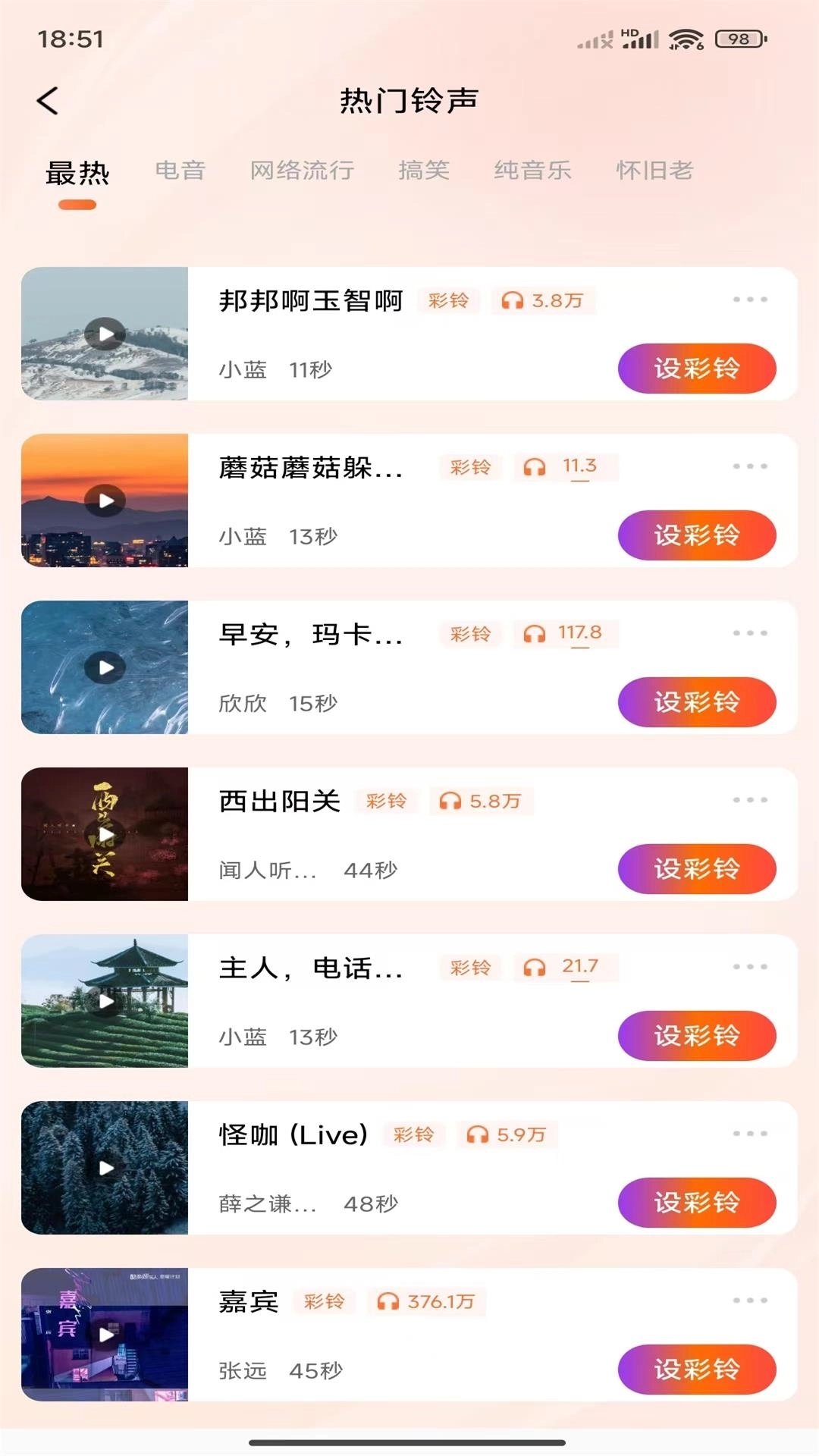The width and height of the screenshot is (819, 1456).
Task: Switch to the 电音 tab
Action: [181, 171]
